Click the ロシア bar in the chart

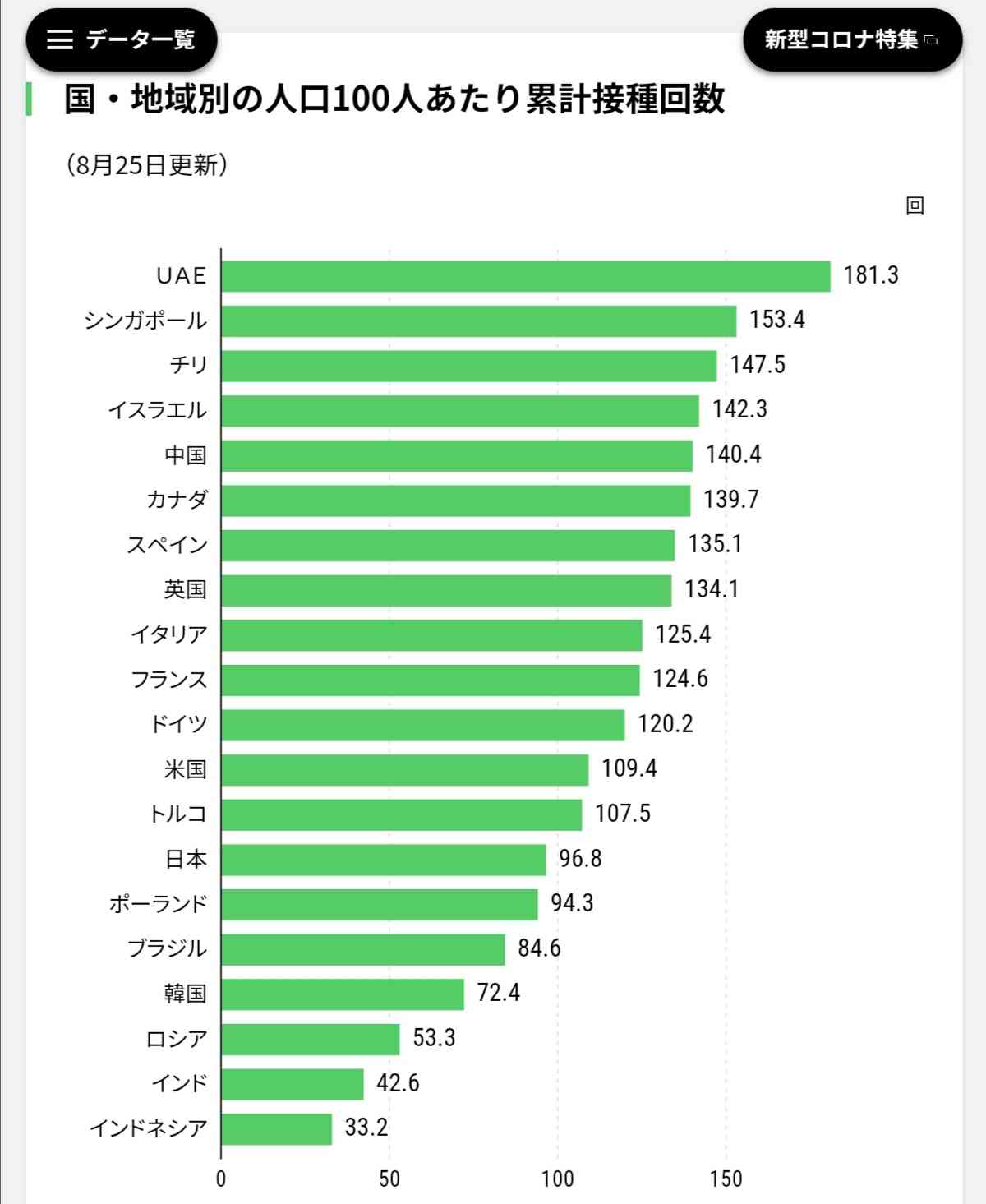(312, 1039)
